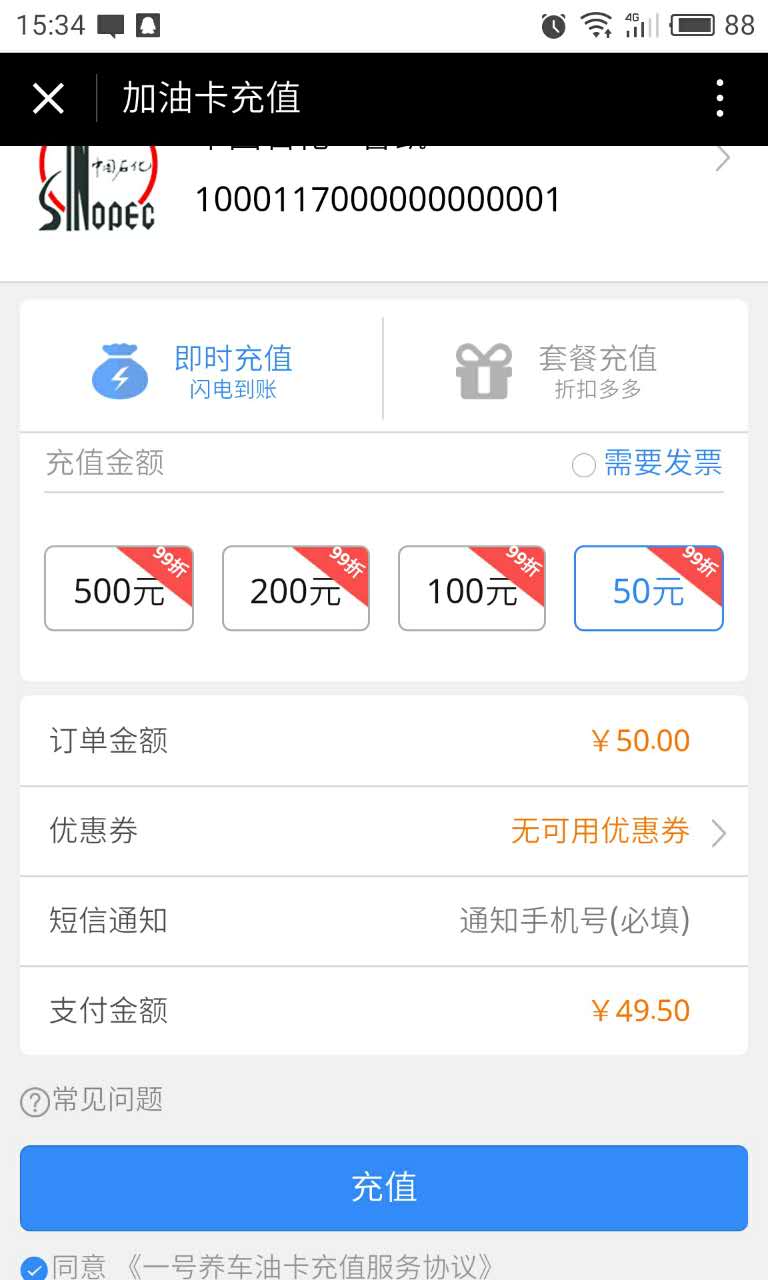Choose the 200元 recharge amount
The width and height of the screenshot is (768, 1280).
click(296, 589)
